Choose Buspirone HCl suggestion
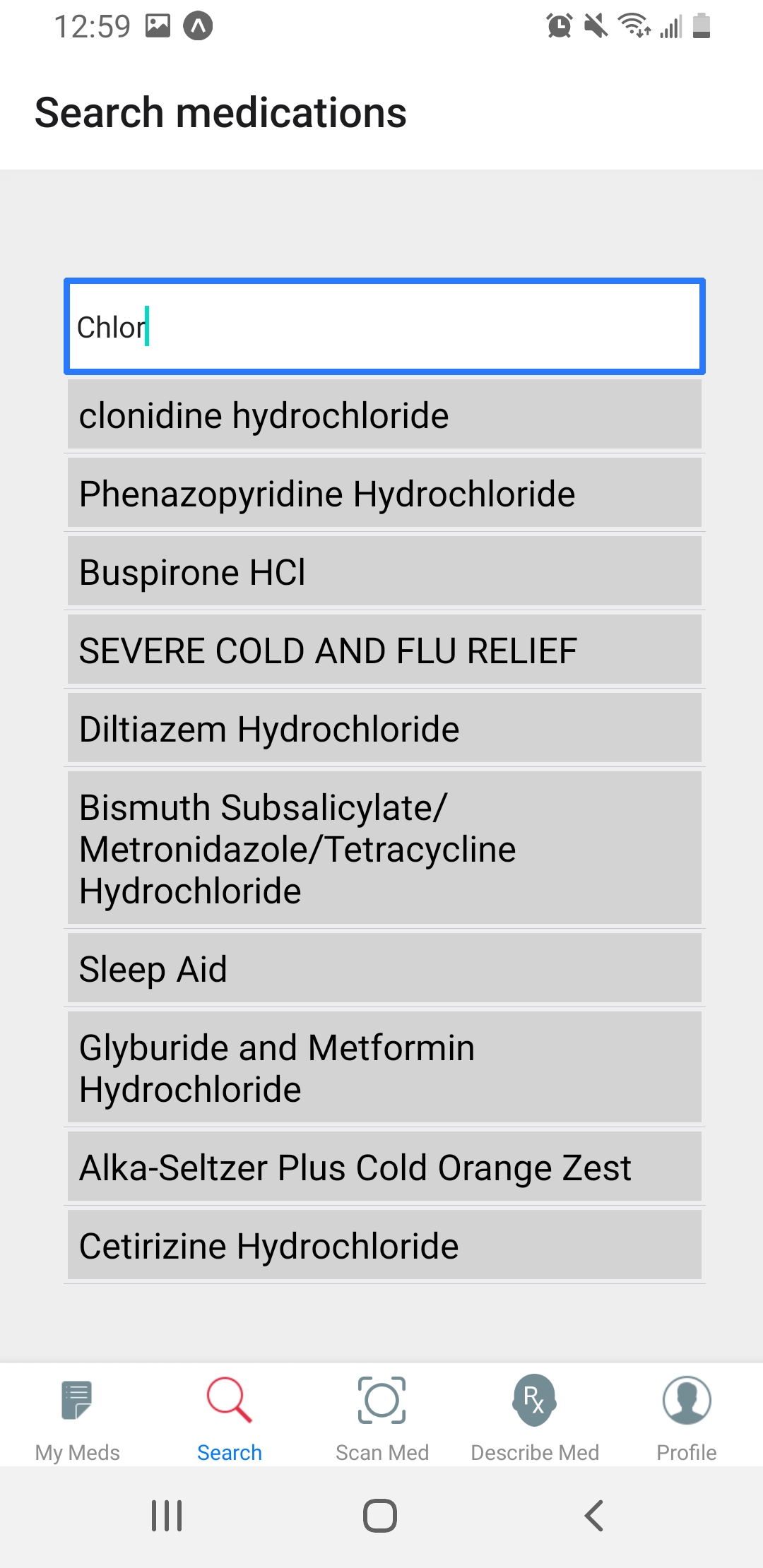Image resolution: width=763 pixels, height=1568 pixels. point(384,571)
